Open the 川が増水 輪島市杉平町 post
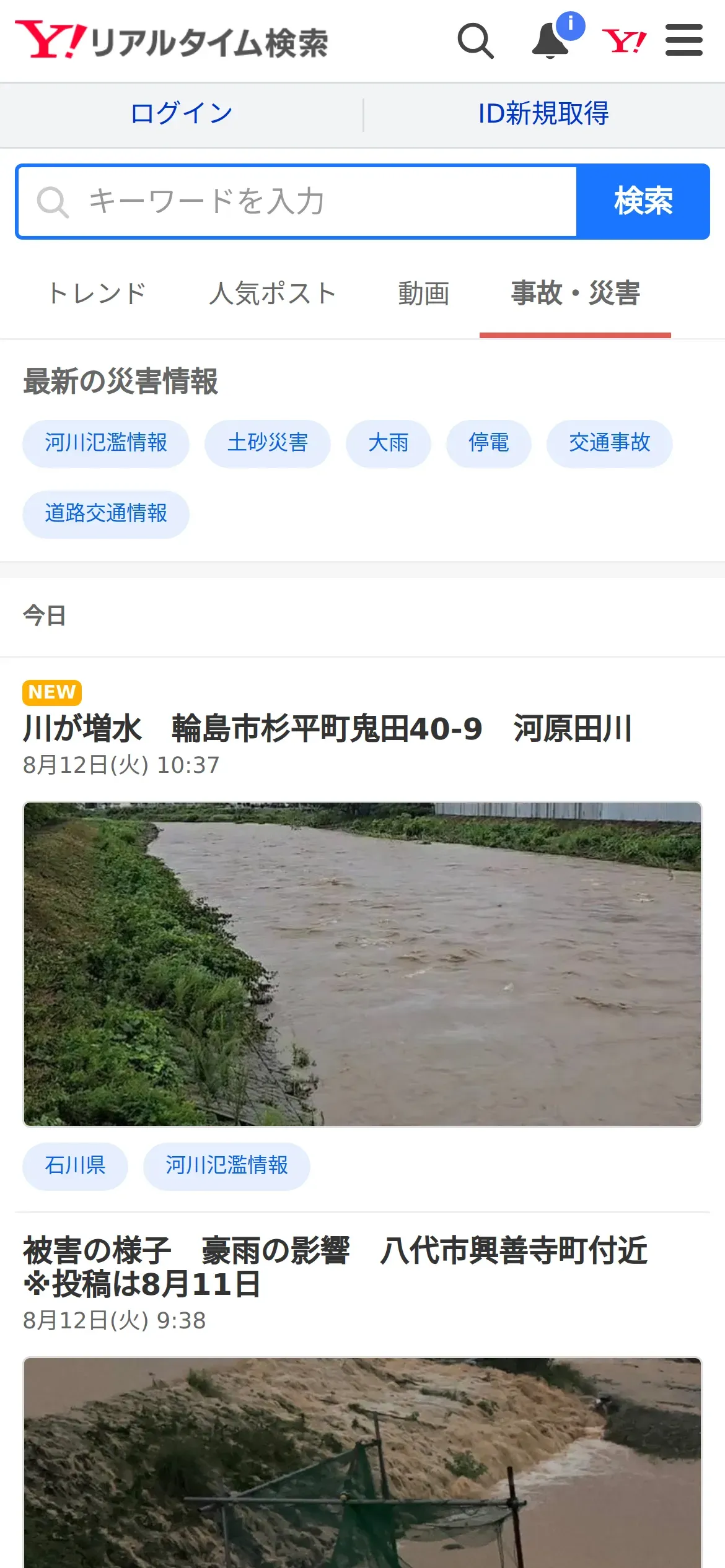The width and height of the screenshot is (725, 1568). (x=327, y=728)
